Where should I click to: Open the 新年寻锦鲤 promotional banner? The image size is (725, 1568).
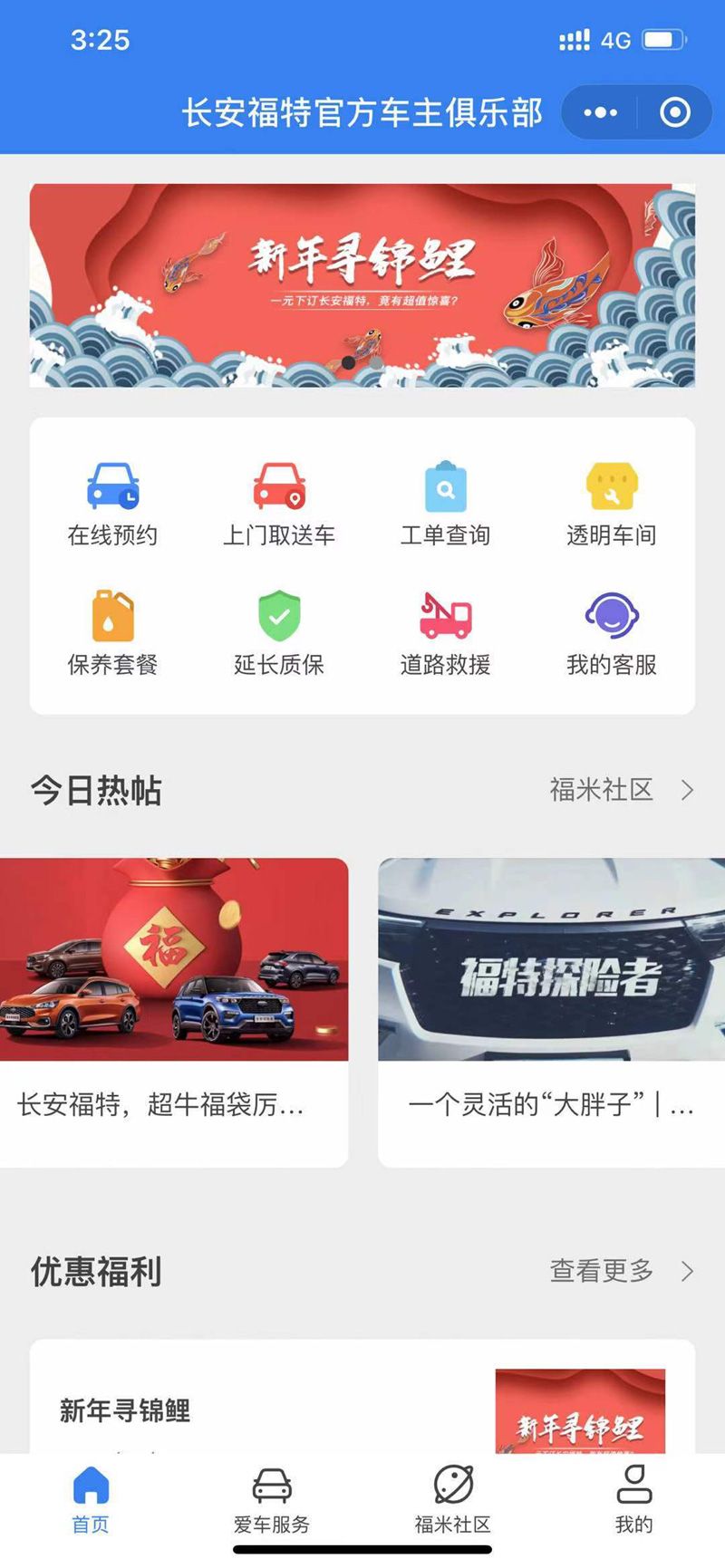click(x=362, y=285)
